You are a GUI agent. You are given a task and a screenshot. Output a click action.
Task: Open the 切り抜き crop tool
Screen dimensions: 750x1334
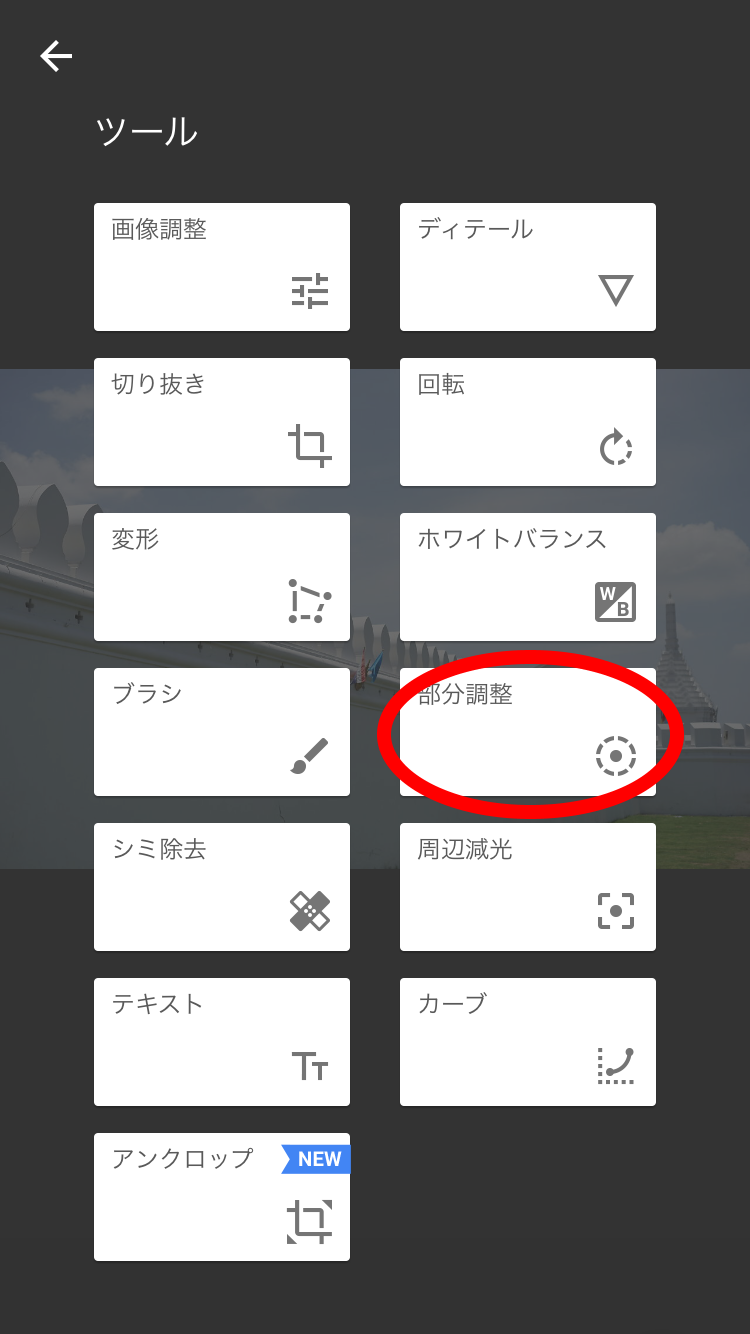coord(221,422)
